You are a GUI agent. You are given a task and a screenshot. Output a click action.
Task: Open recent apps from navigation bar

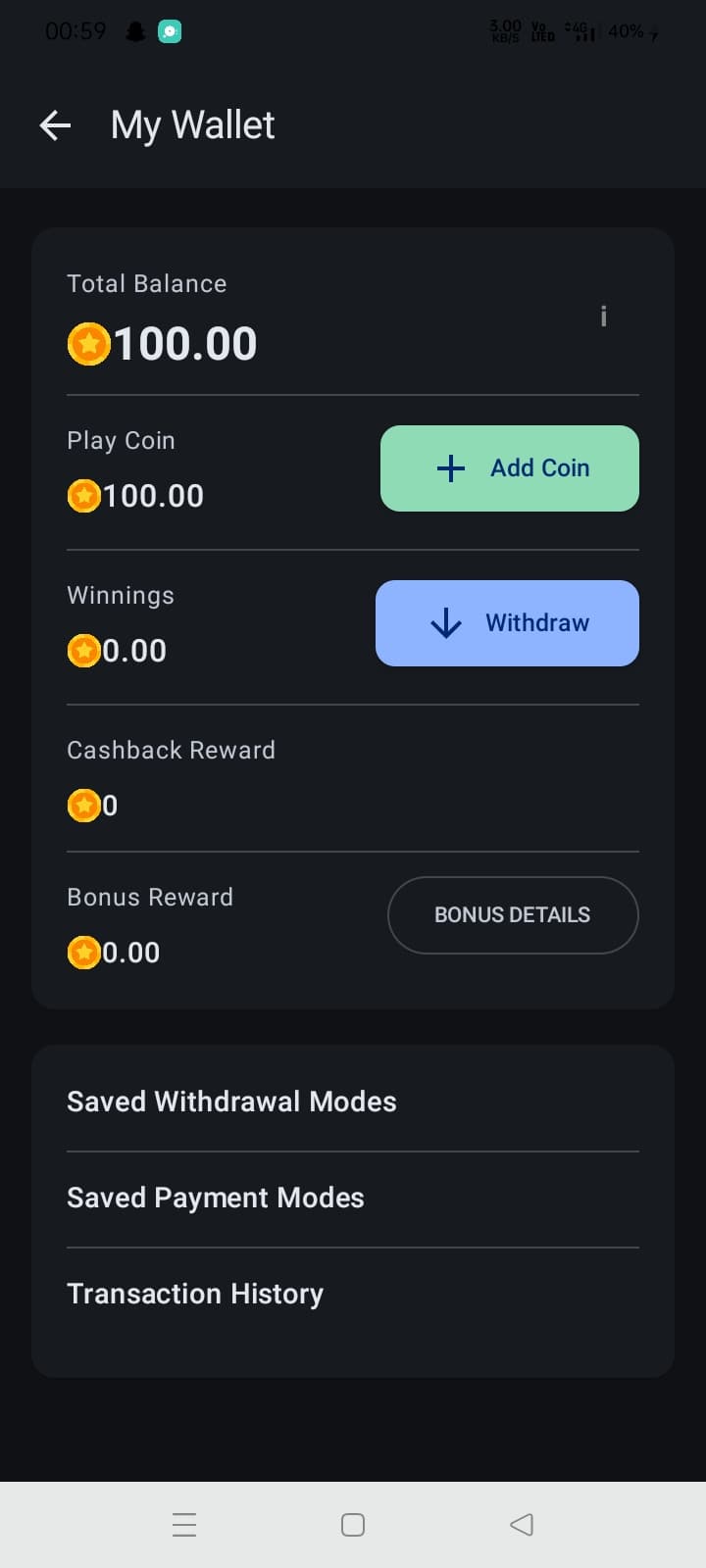point(184,1525)
